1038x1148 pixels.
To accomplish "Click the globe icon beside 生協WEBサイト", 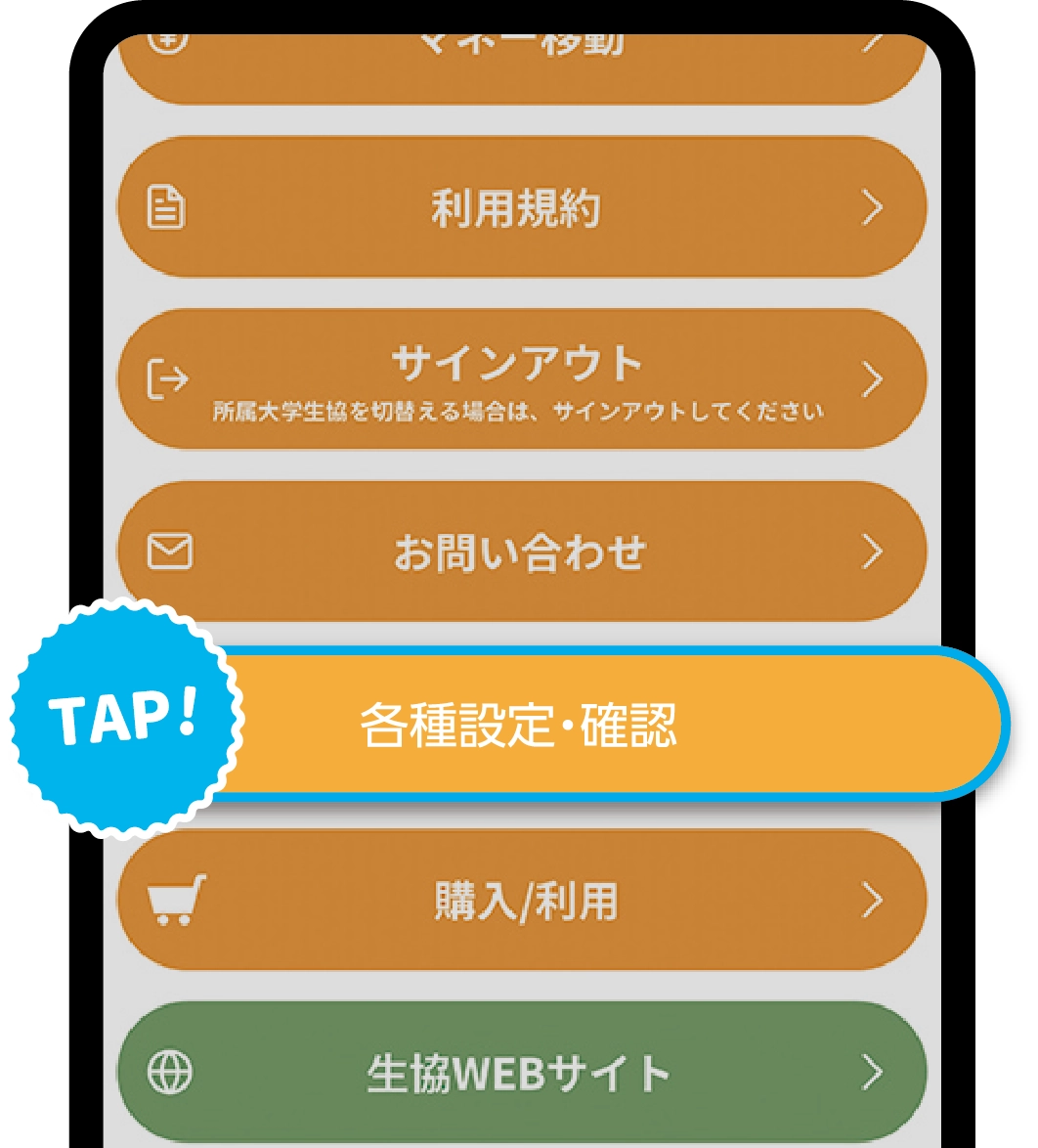I will [x=168, y=1073].
